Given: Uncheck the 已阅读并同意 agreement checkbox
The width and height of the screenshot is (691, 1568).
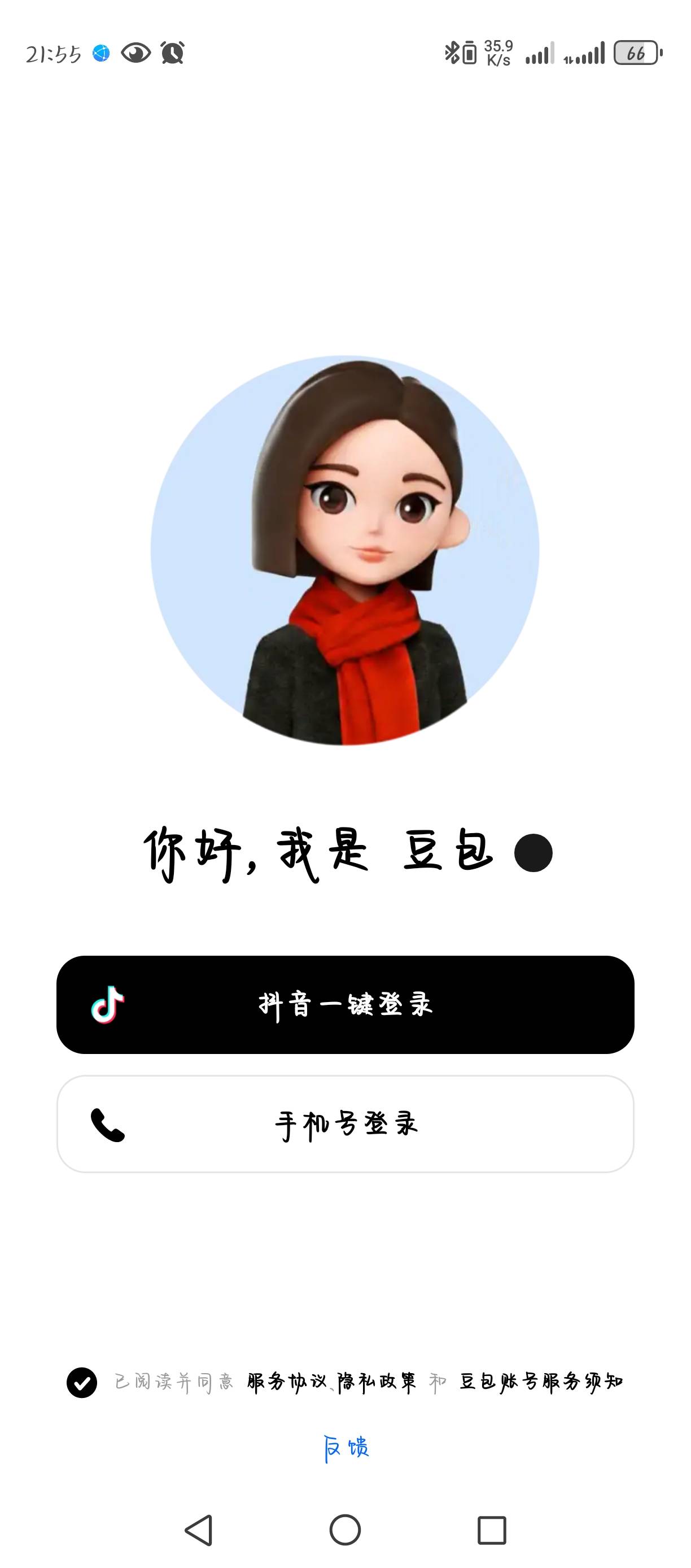Looking at the screenshot, I should pos(81,1382).
